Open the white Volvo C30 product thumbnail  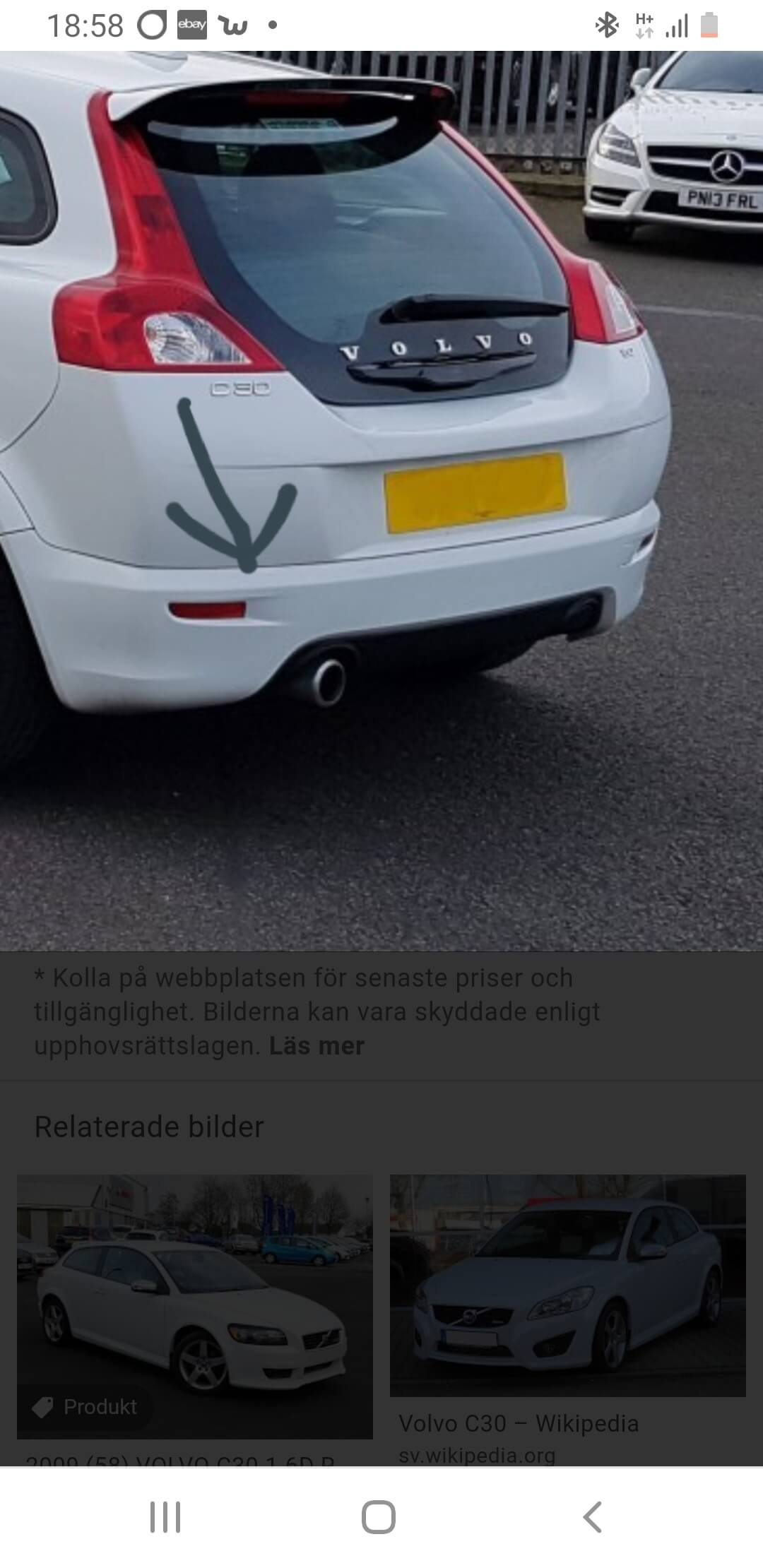195,1306
